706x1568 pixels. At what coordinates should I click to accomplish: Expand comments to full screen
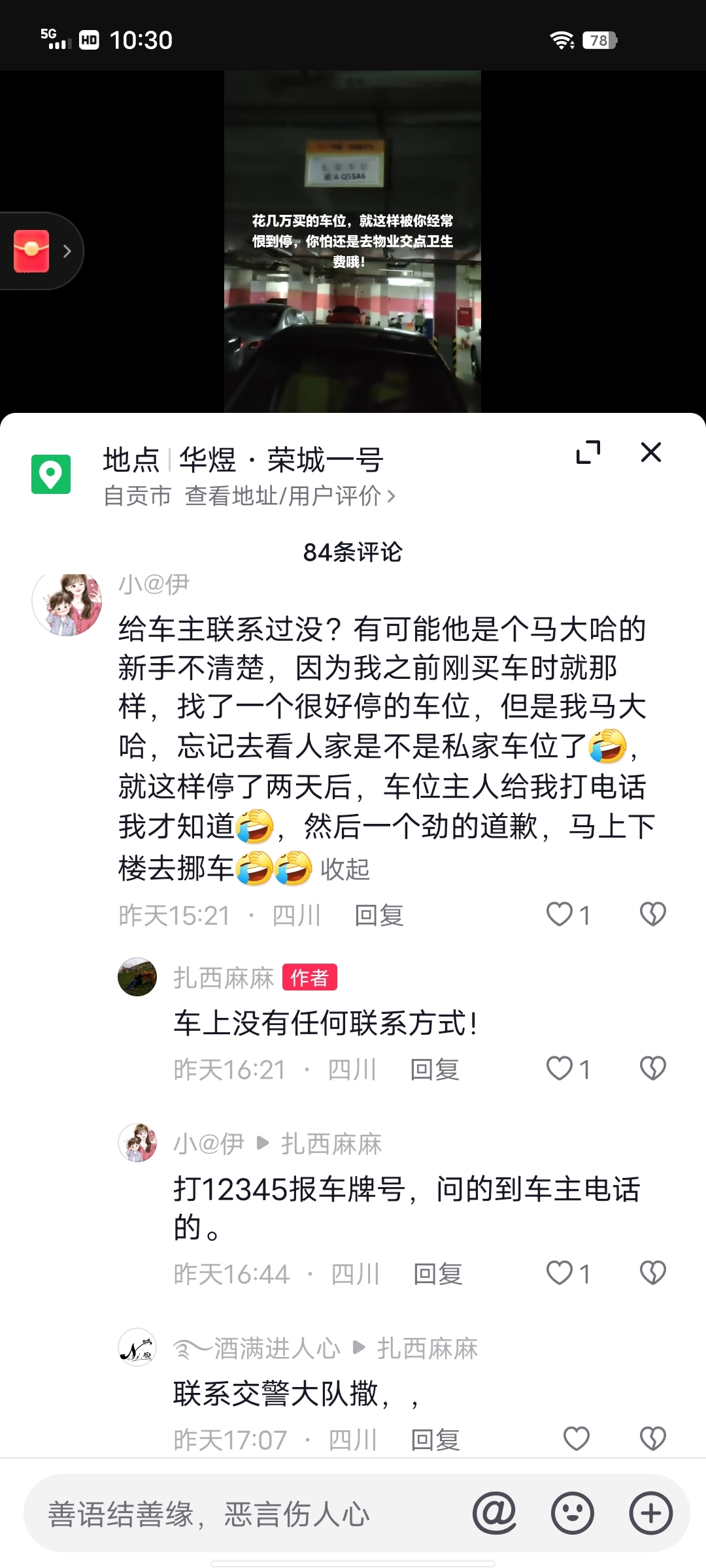click(x=588, y=452)
